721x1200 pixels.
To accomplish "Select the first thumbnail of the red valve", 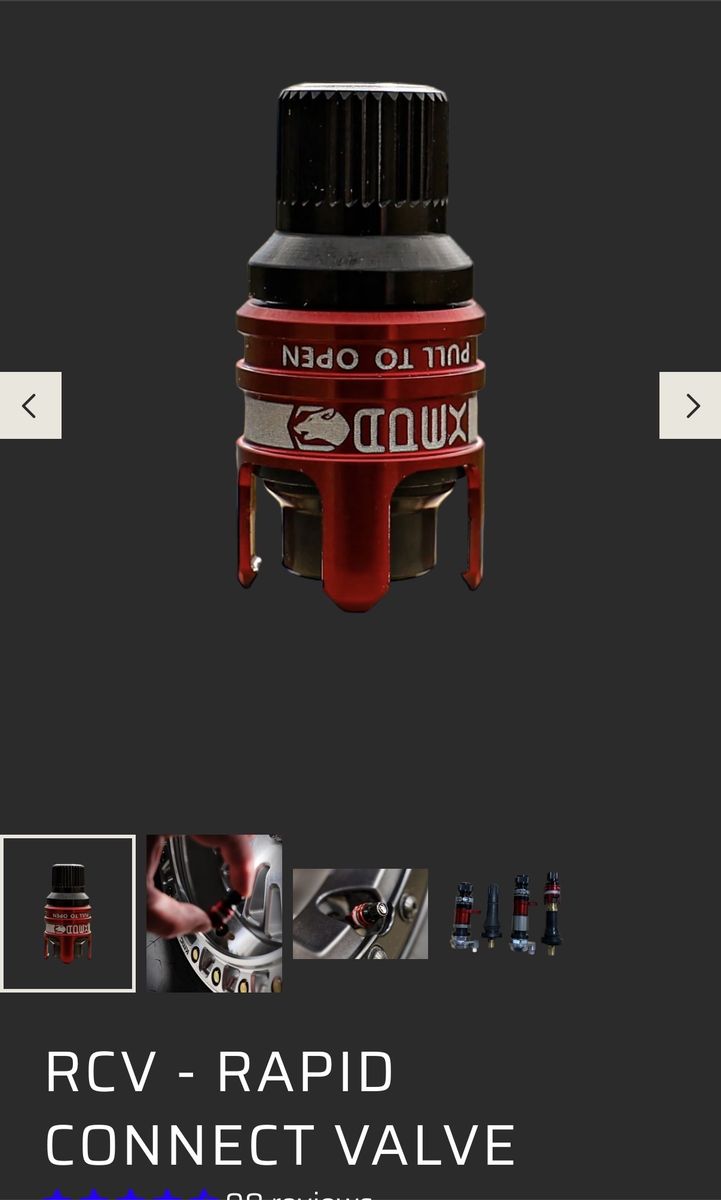I will [x=68, y=913].
